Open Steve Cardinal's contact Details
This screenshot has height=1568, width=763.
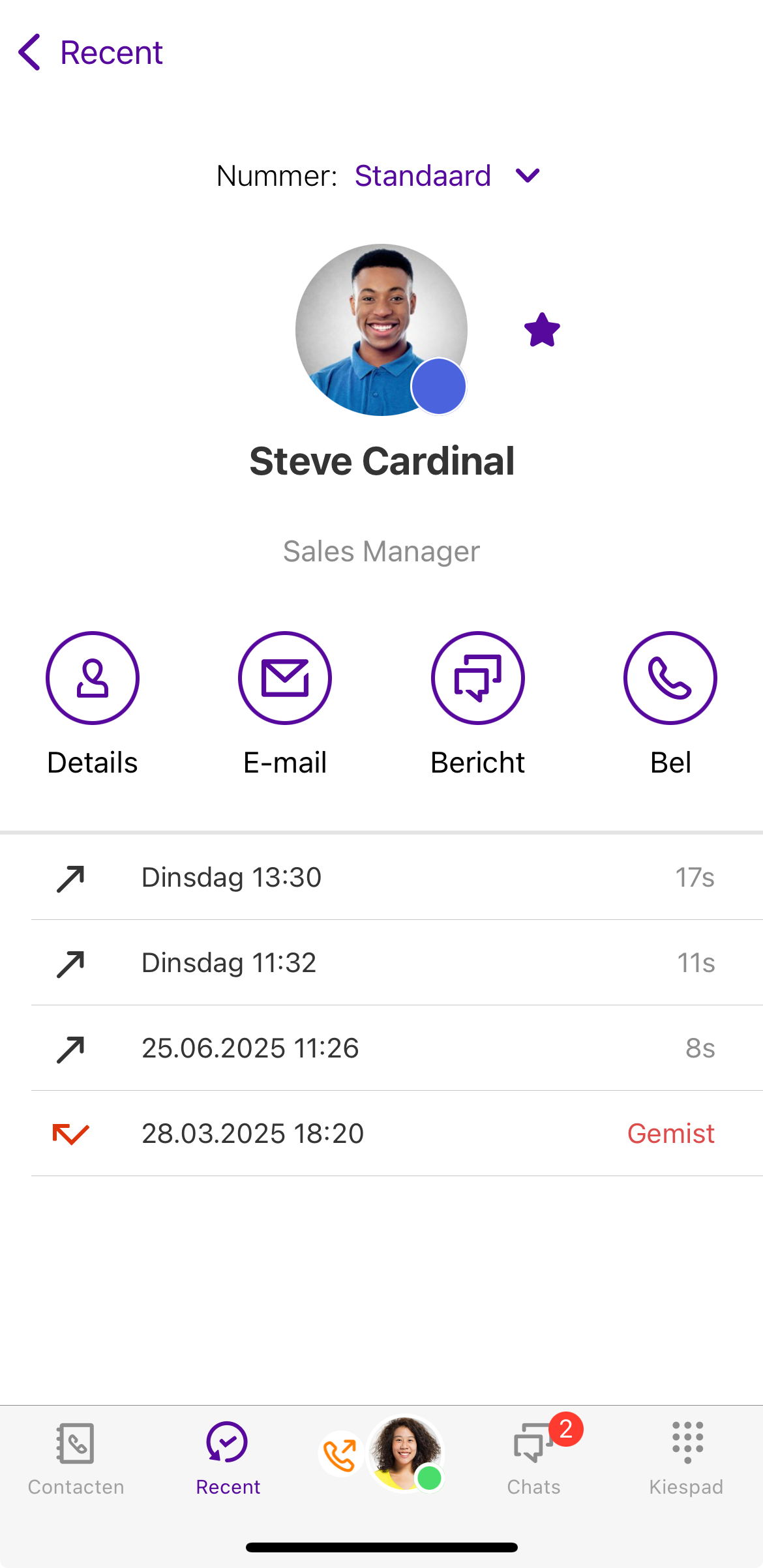pos(93,679)
